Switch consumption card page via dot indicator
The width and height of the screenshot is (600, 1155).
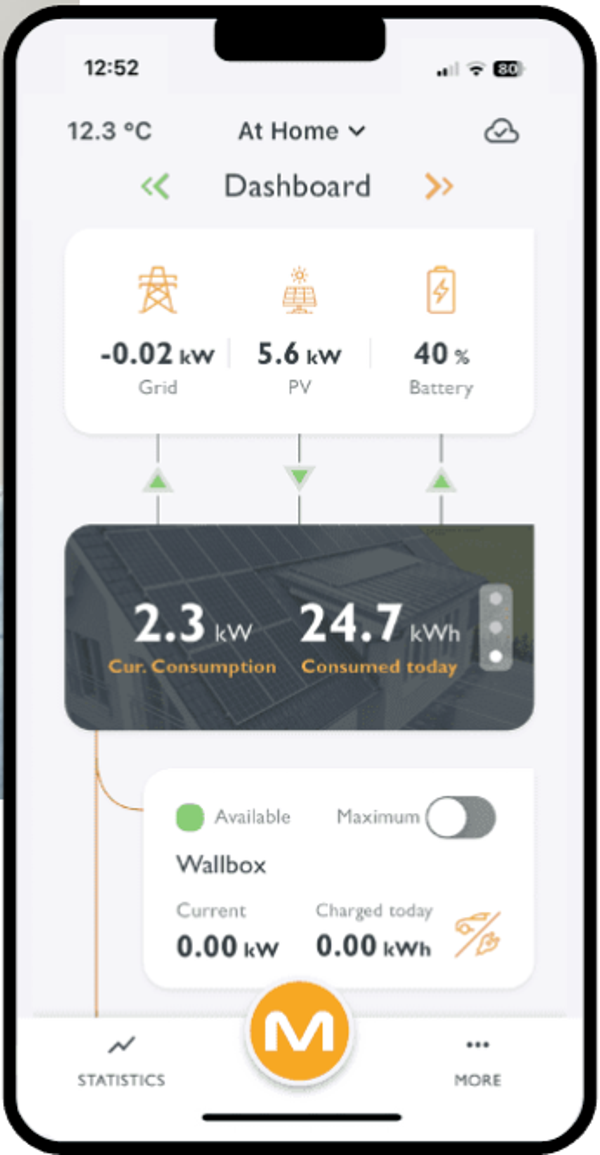pos(497,628)
